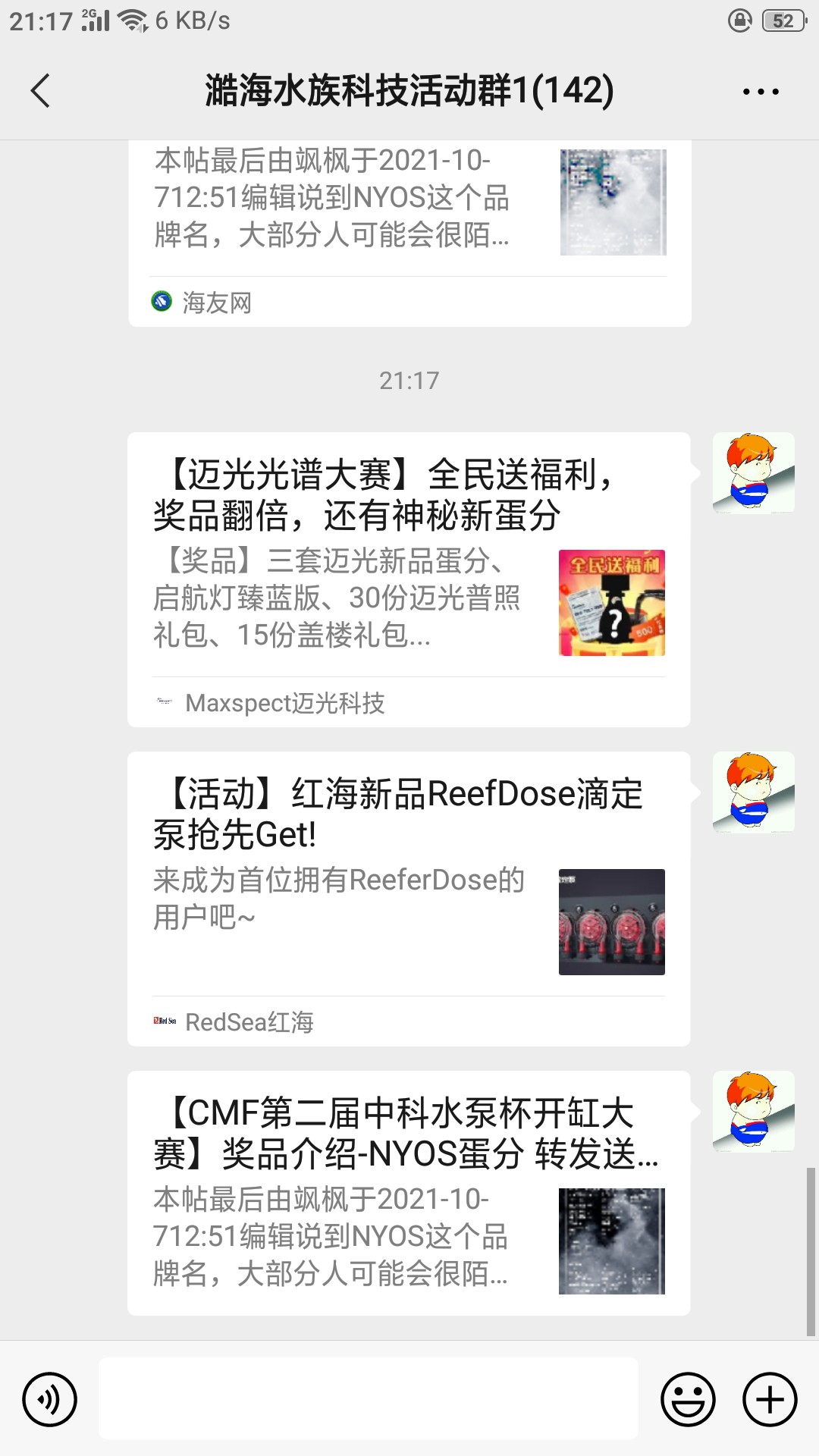Open the 红海新品ReefDose滴定泵 article card

tap(408, 899)
